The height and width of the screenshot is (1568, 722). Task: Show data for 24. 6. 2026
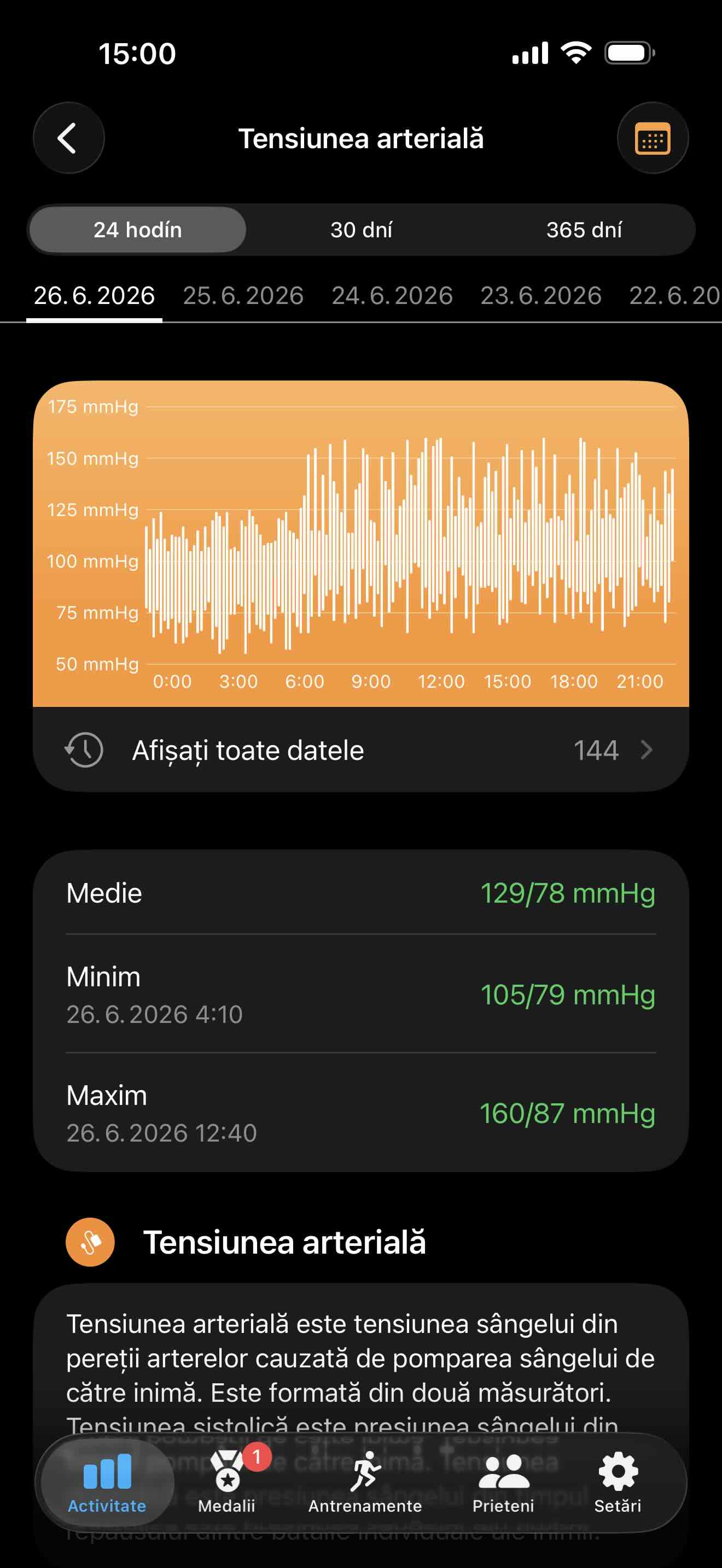tap(392, 296)
